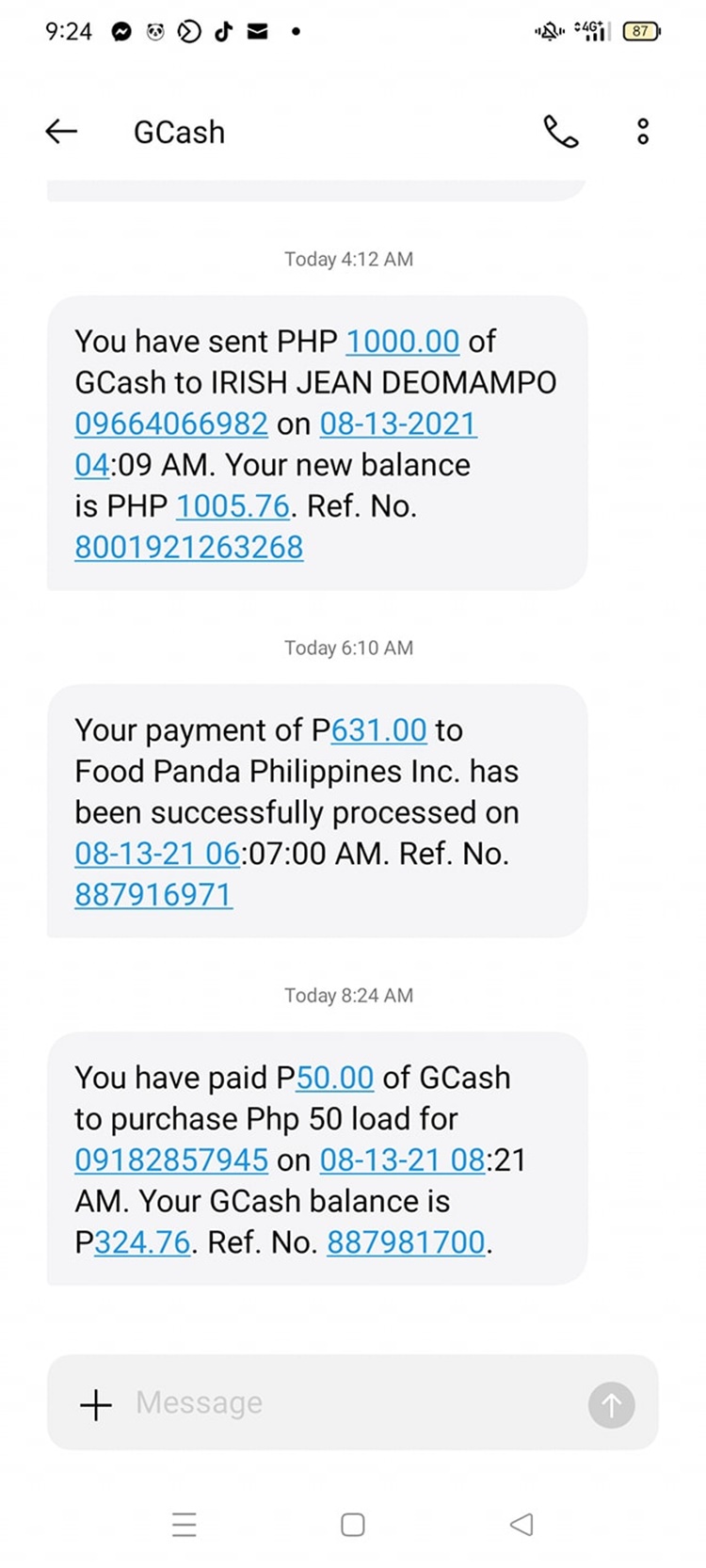Select the 08-13-2021 date link

398,424
